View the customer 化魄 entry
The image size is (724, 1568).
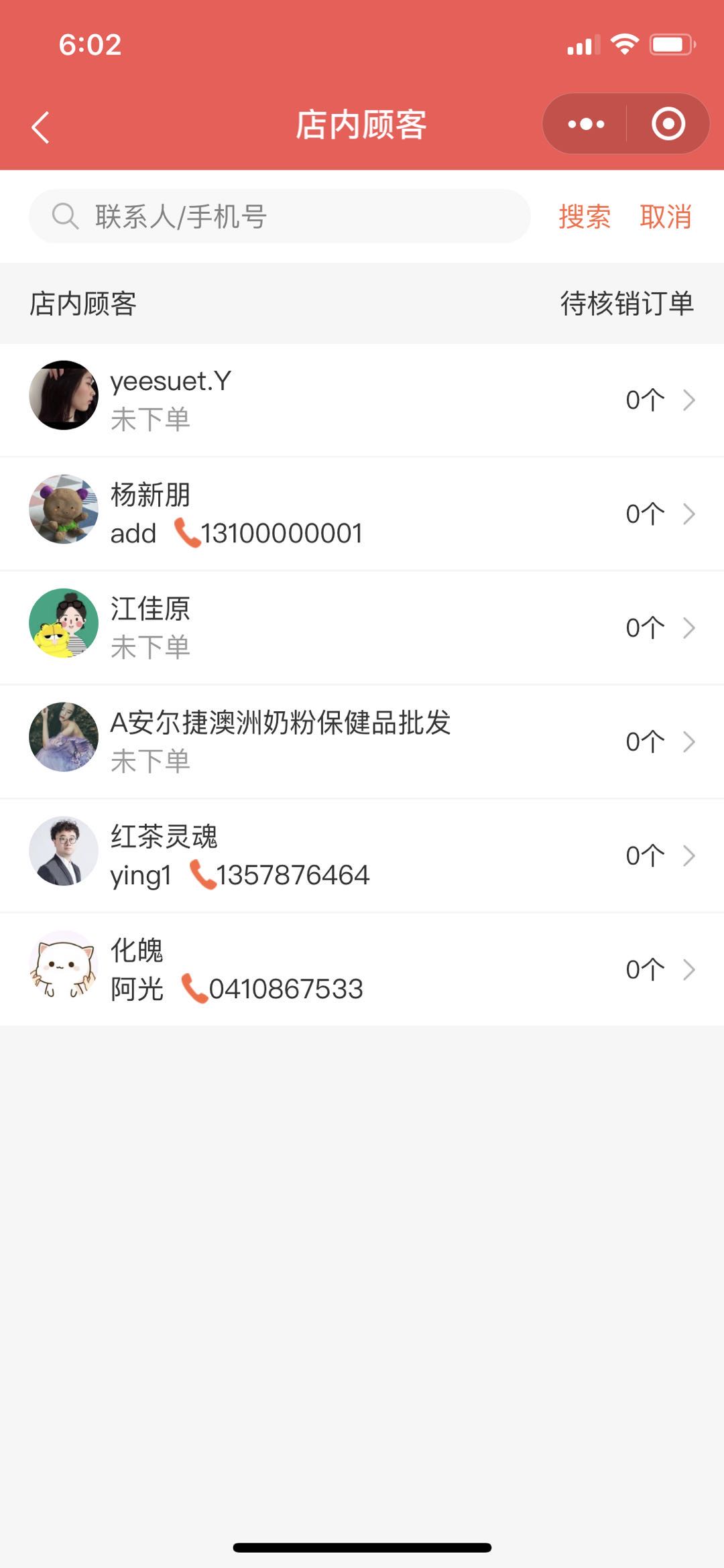(x=362, y=970)
